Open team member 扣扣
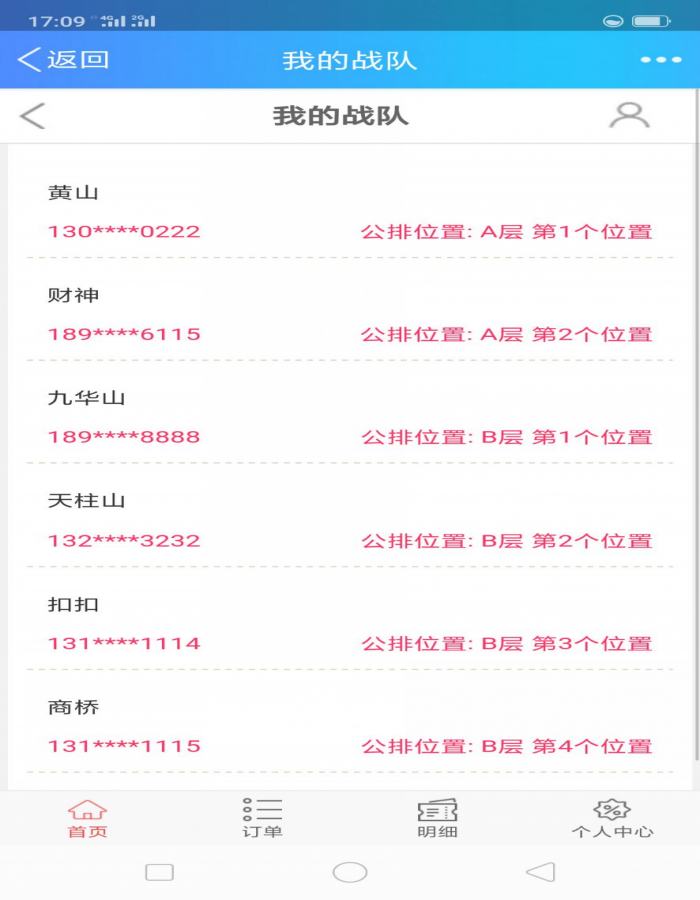The width and height of the screenshot is (700, 900). pyautogui.click(x=349, y=623)
